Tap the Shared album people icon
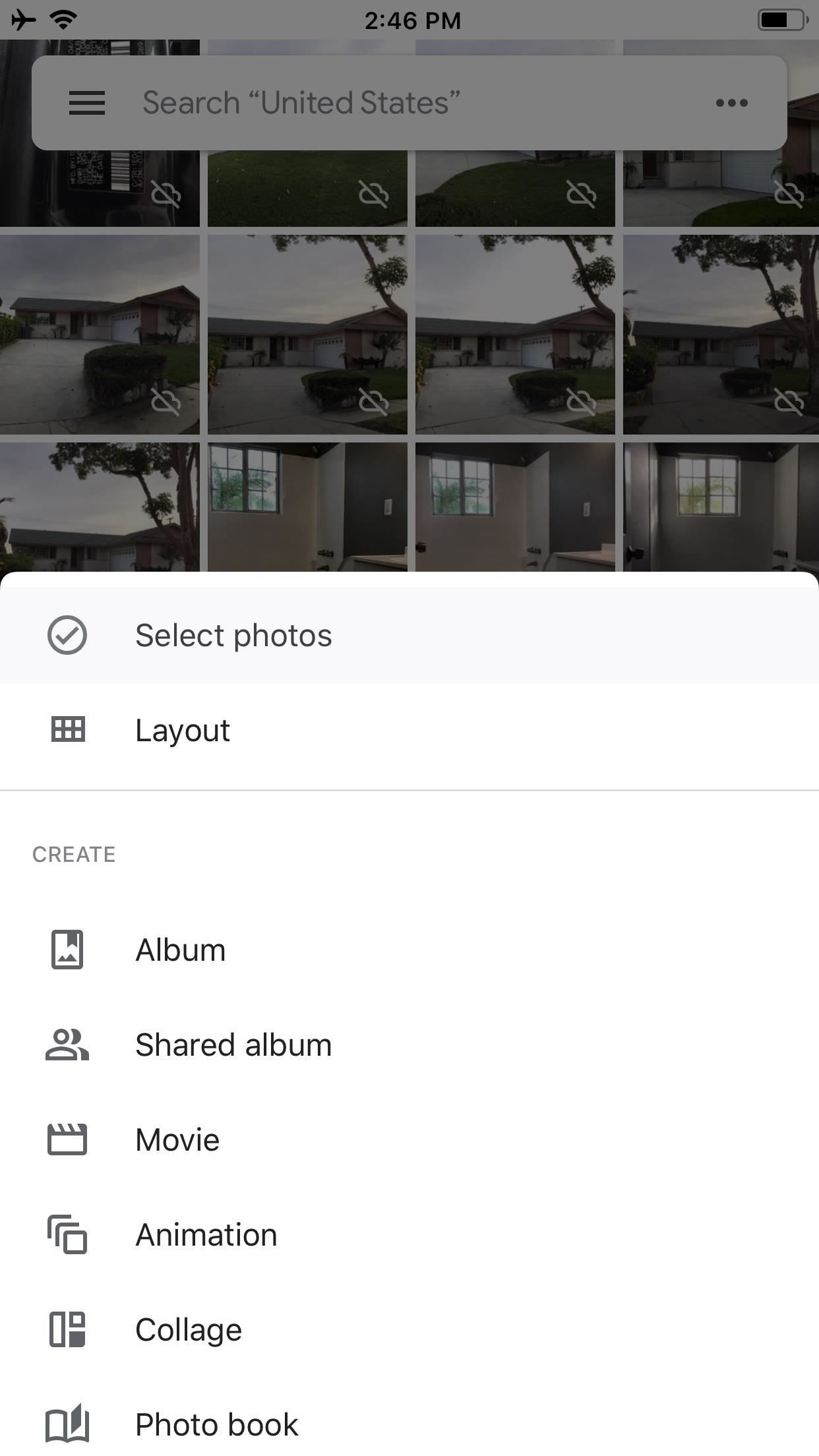This screenshot has width=819, height=1456. pos(66,1045)
